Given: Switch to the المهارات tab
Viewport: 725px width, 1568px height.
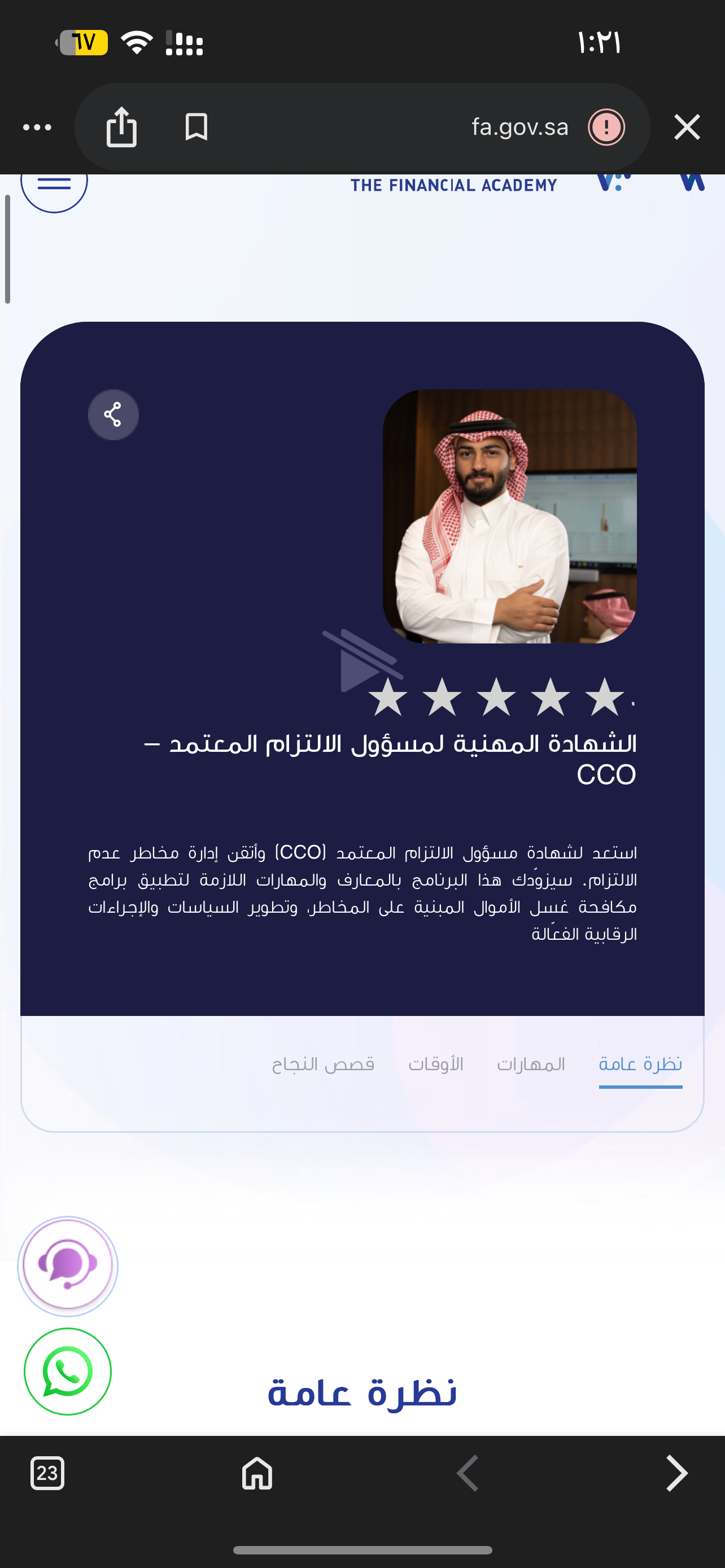Looking at the screenshot, I should pos(531,1064).
